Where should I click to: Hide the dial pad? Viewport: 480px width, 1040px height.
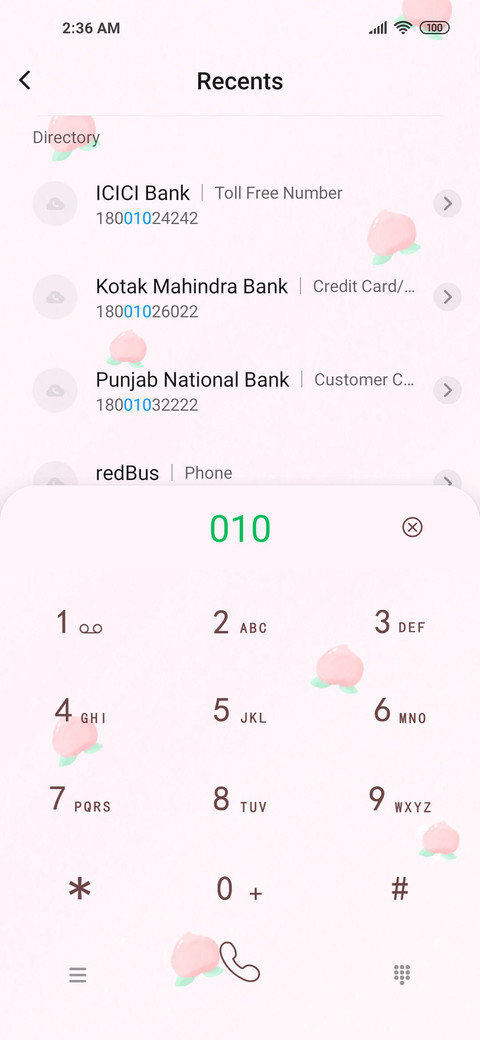click(402, 974)
